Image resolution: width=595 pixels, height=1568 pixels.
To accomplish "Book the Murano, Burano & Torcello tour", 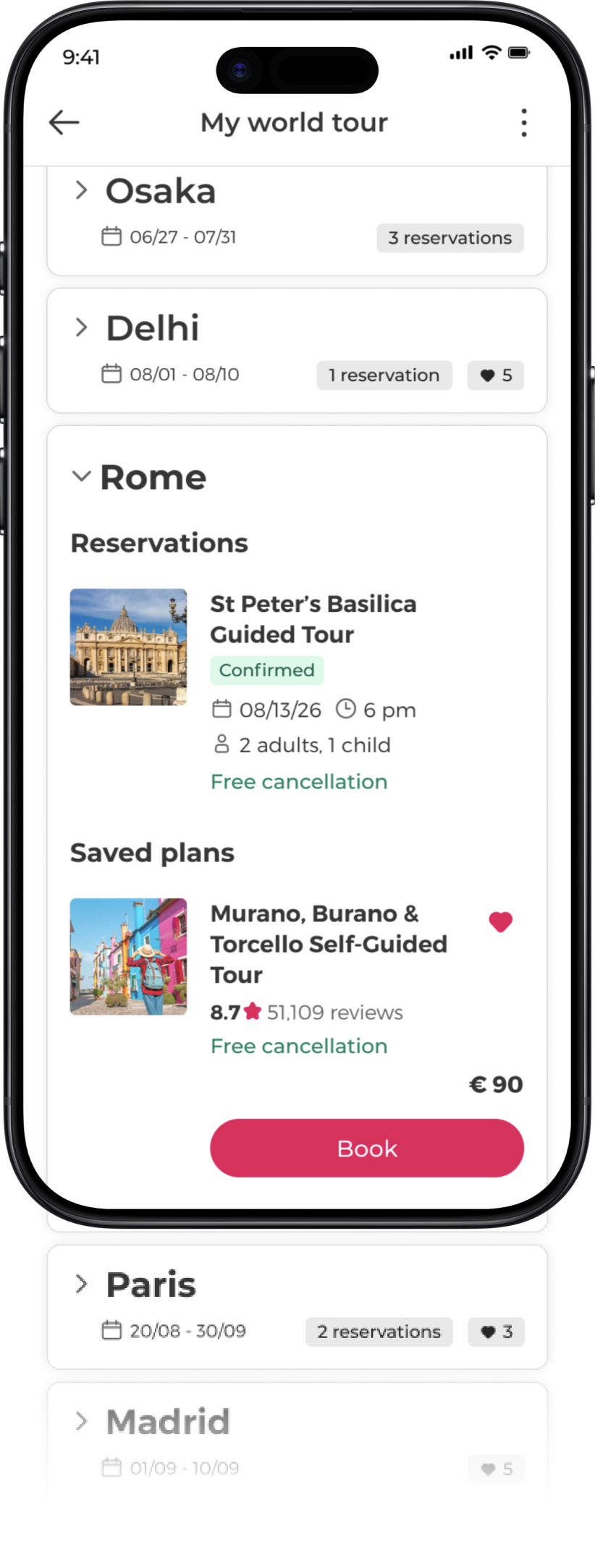I will pos(366,1148).
